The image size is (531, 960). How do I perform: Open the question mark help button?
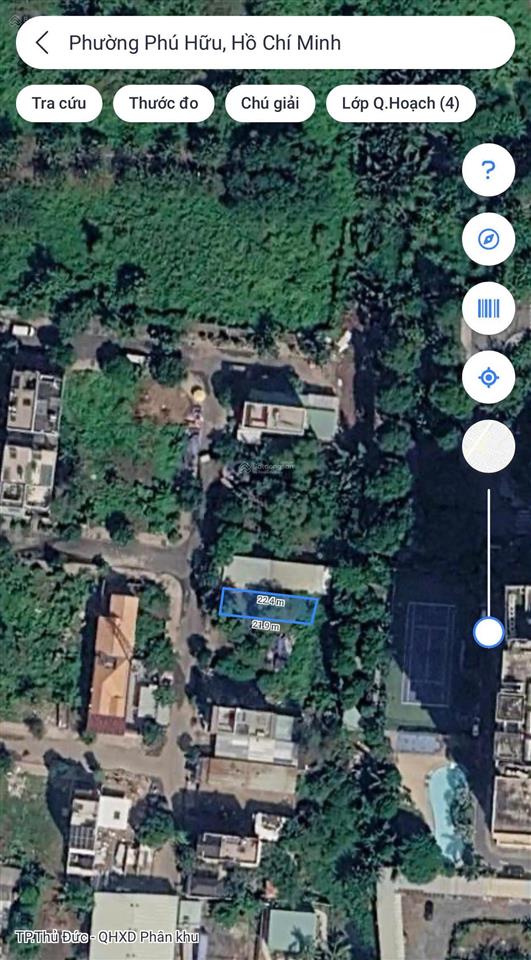click(x=488, y=170)
